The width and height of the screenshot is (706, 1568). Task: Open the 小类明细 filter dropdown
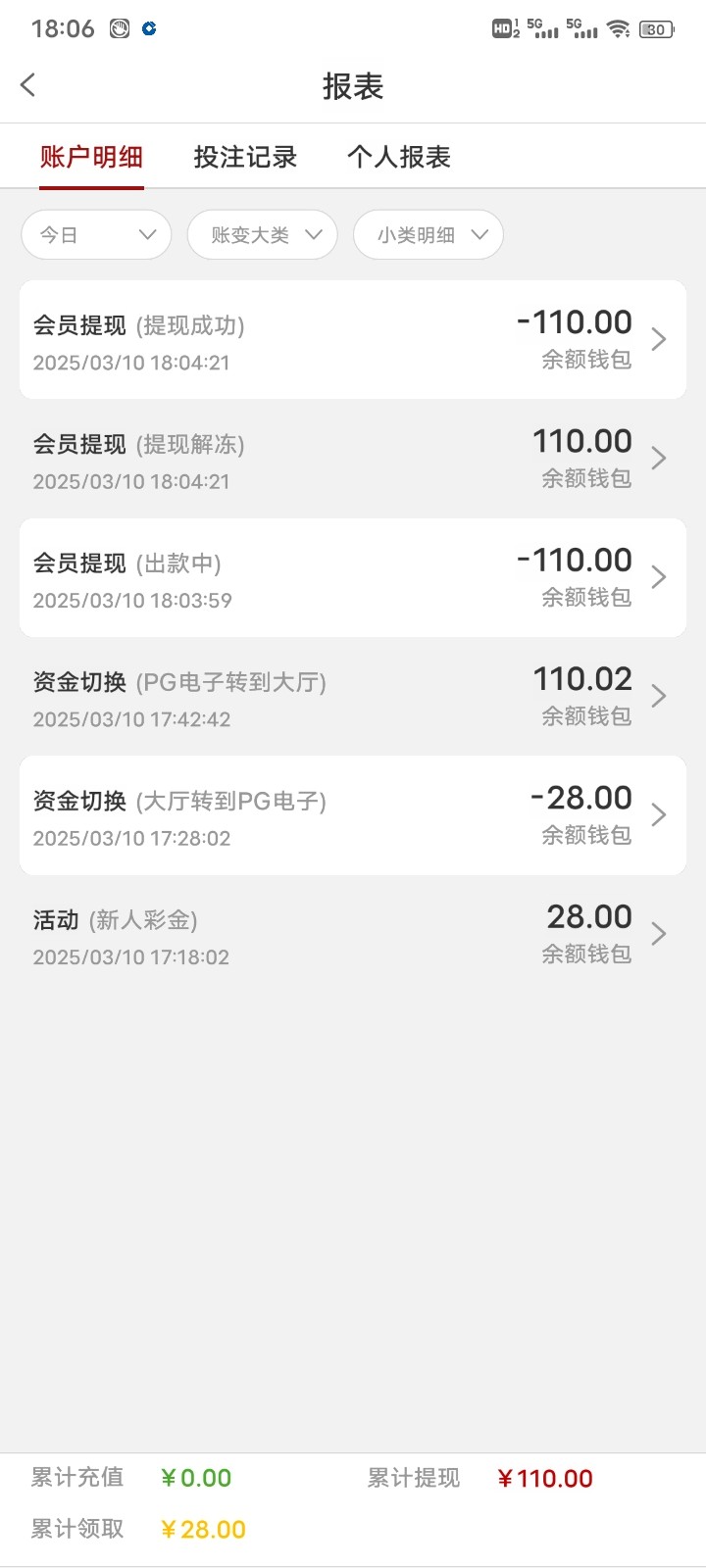[429, 235]
